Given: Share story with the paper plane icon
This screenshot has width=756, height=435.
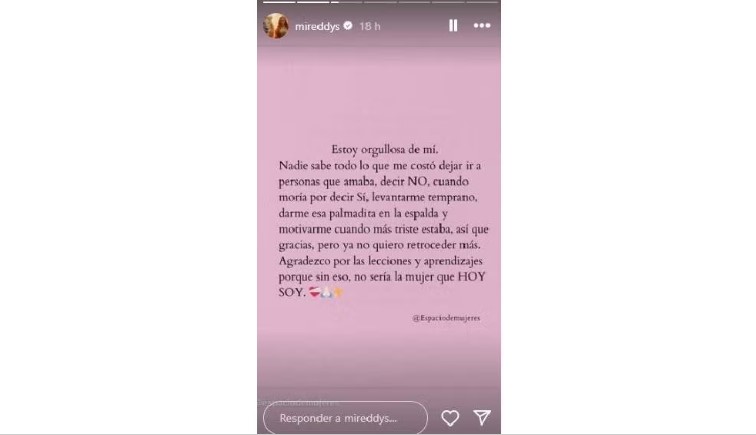Looking at the screenshot, I should pos(482,418).
